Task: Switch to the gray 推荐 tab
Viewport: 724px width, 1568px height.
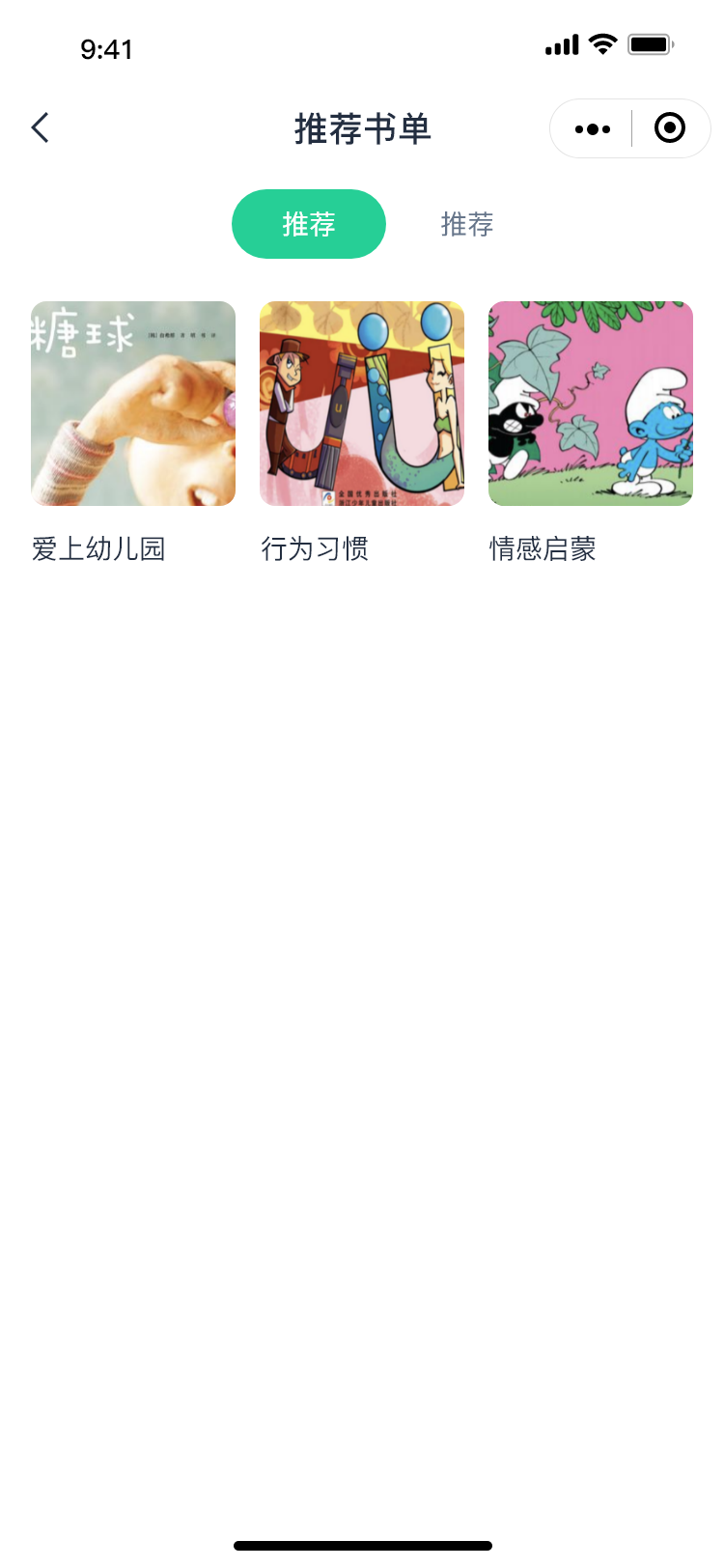Action: click(x=467, y=224)
